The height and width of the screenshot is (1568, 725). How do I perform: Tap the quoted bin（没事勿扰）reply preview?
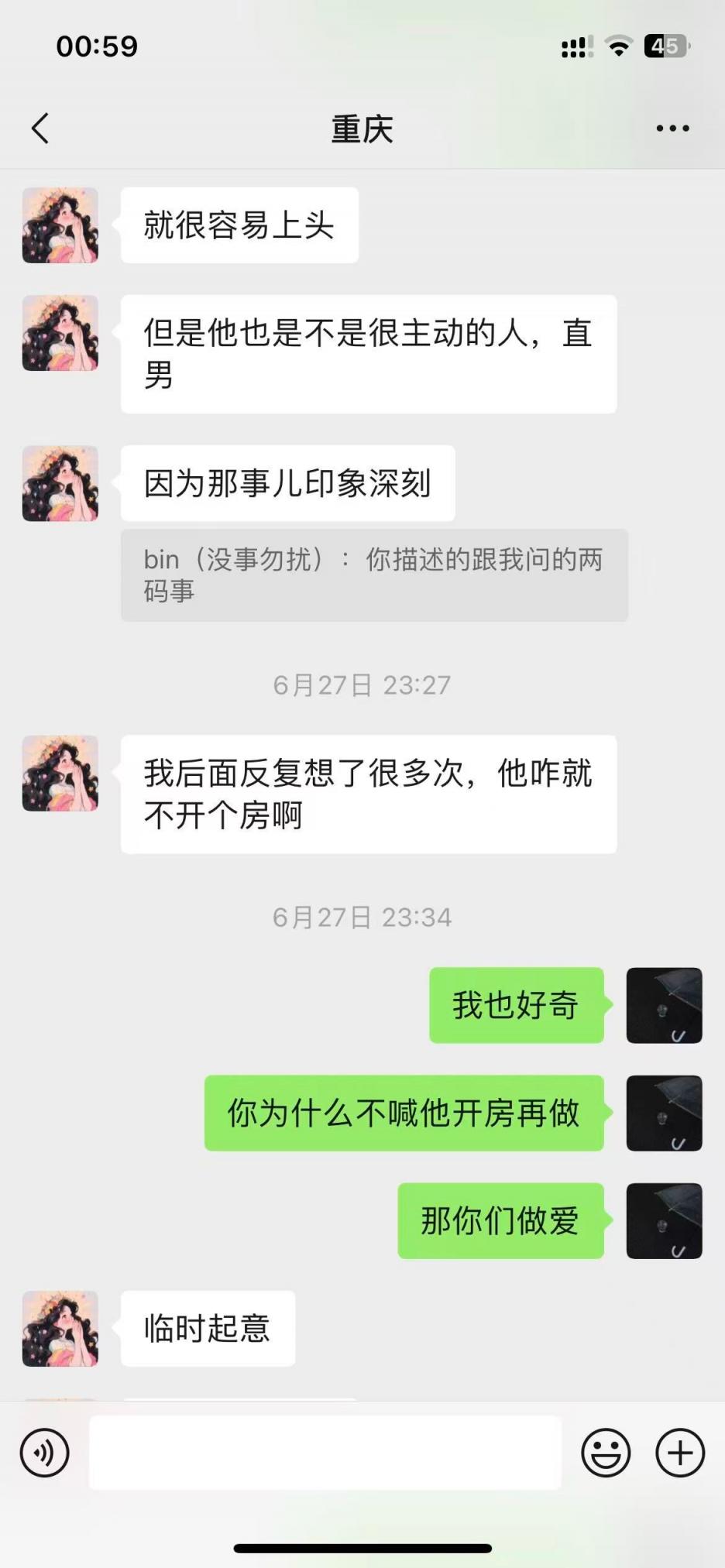[374, 575]
